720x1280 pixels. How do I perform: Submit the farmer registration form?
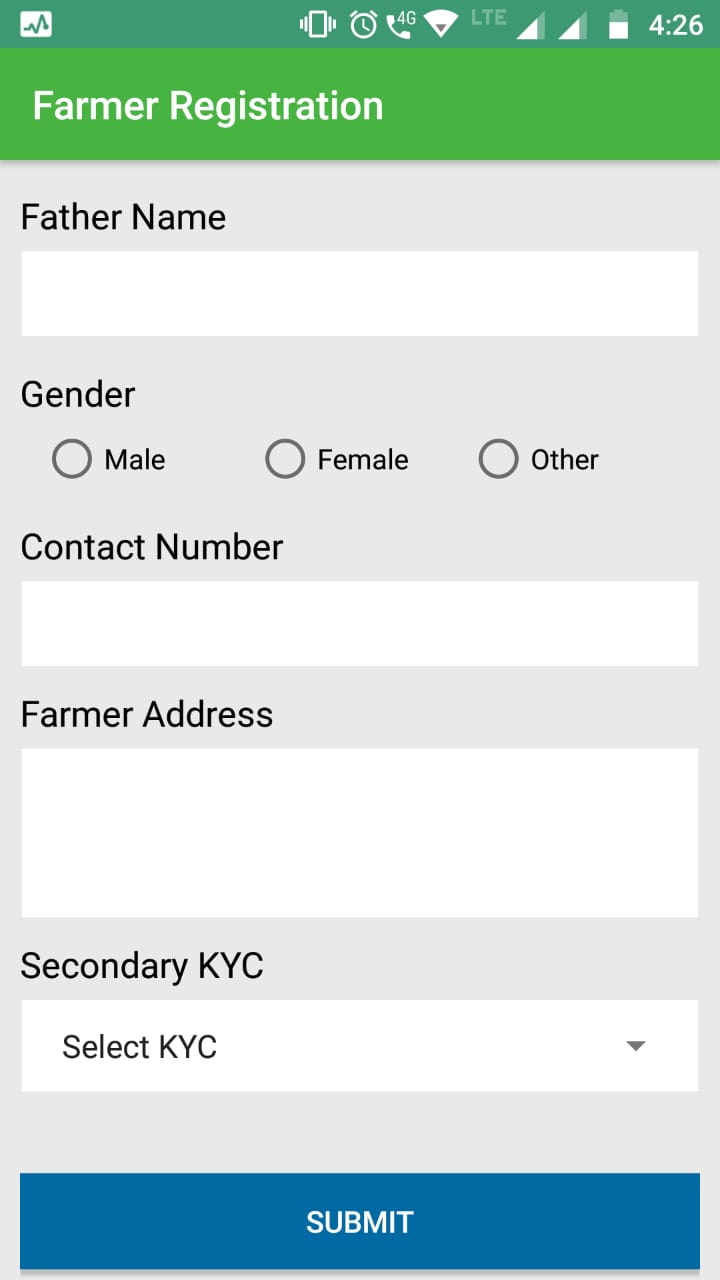coord(359,1221)
